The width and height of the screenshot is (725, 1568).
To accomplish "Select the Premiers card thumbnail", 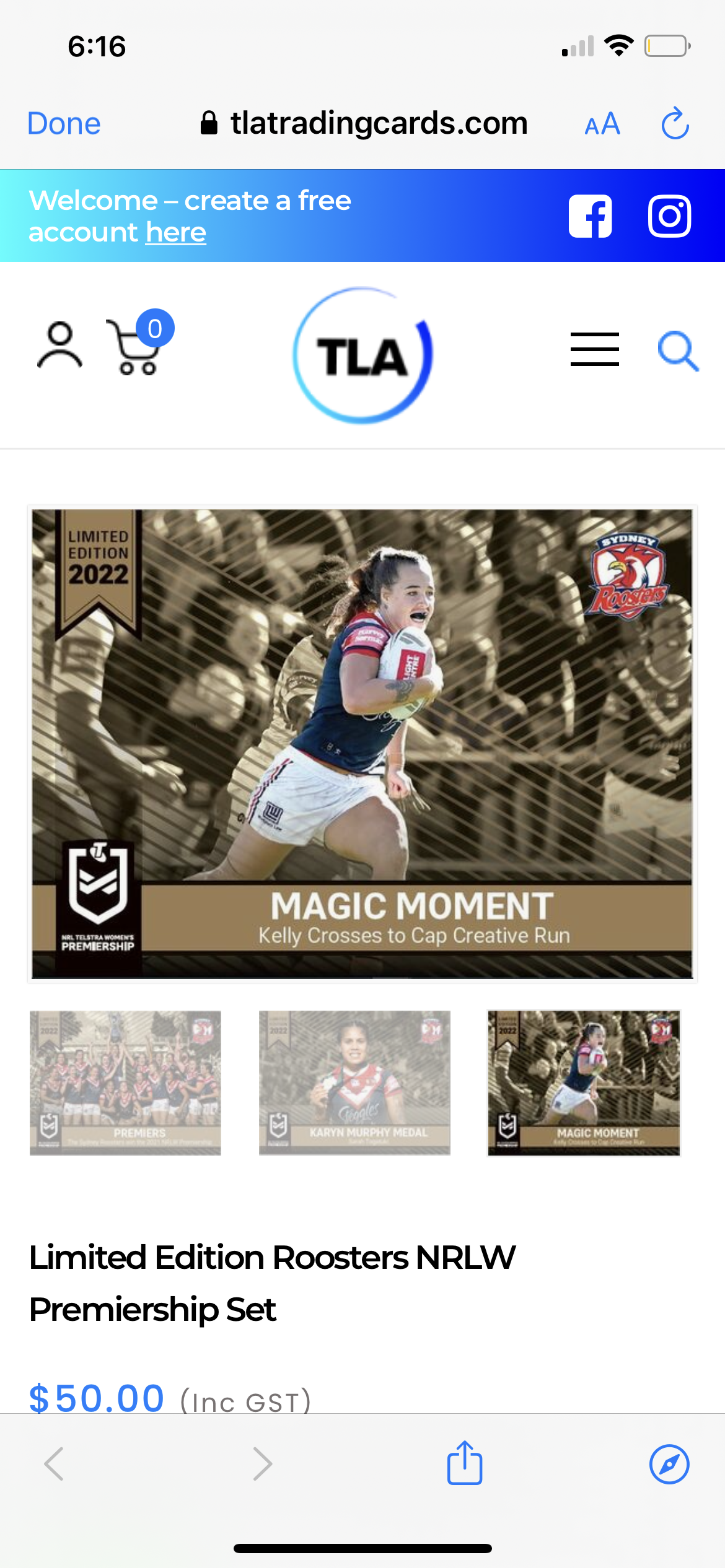I will pos(125,1082).
